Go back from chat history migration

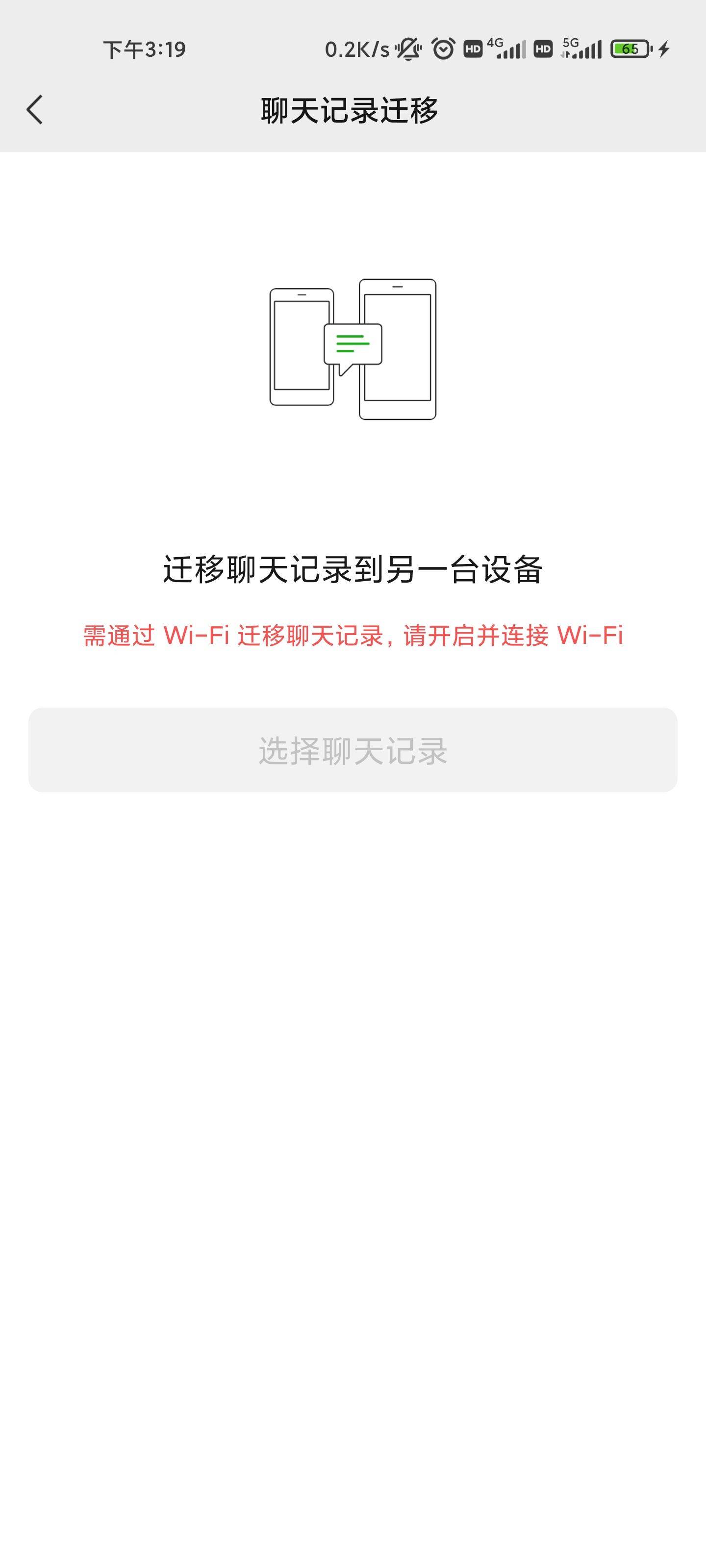(35, 110)
